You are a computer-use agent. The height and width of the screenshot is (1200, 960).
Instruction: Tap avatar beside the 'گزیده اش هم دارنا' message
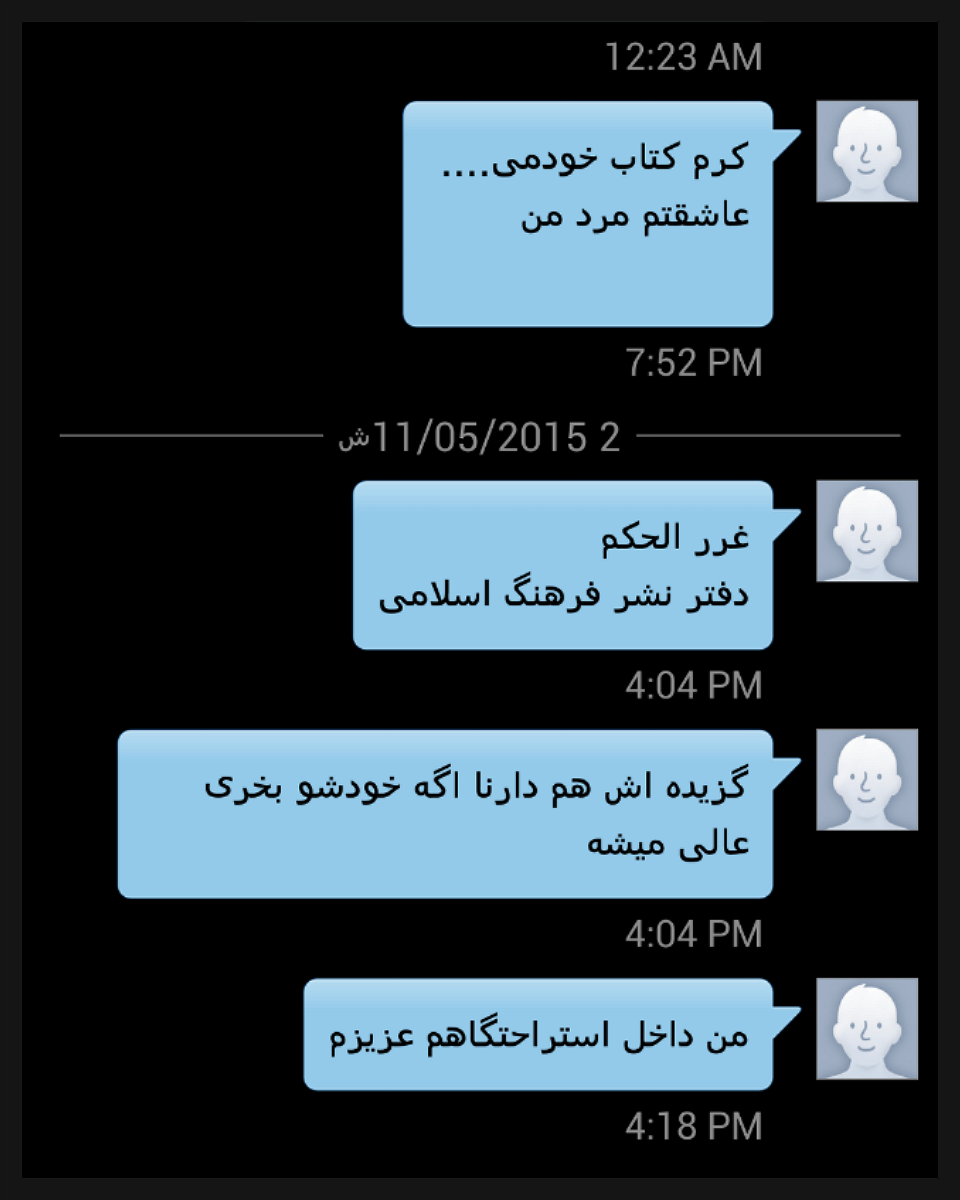[x=867, y=780]
